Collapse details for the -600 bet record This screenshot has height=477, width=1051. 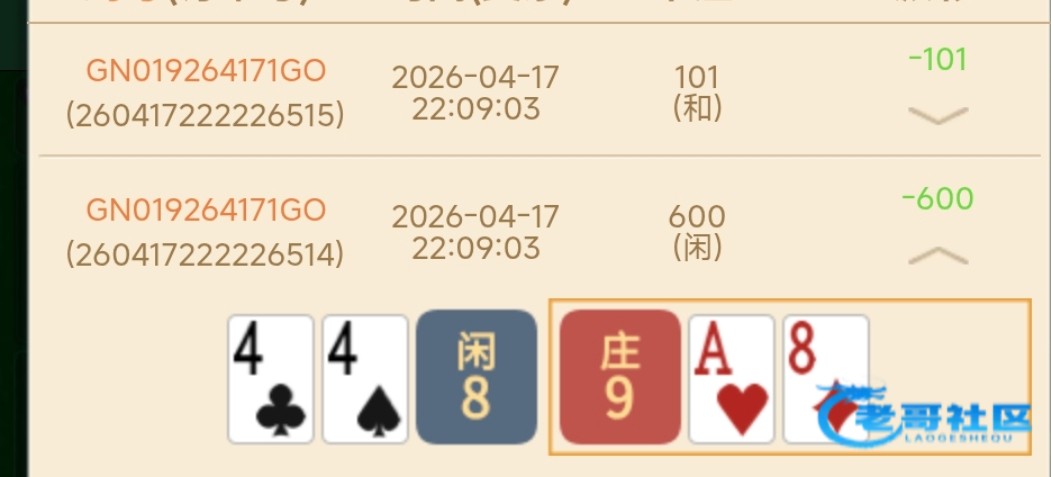coord(937,256)
